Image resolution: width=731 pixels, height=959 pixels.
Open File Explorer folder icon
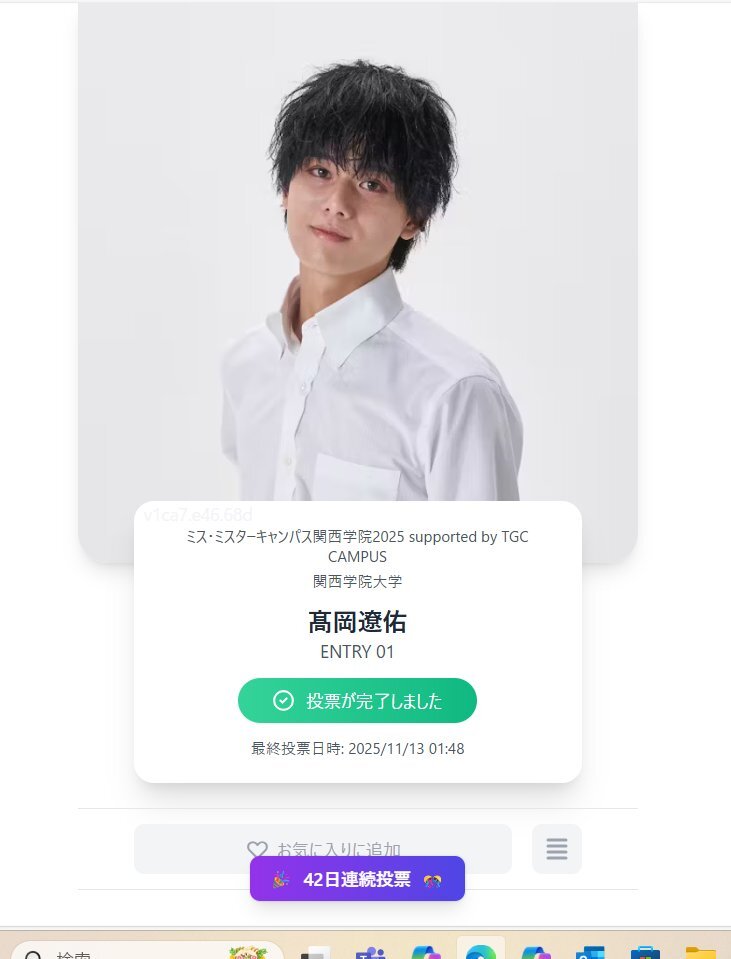tap(700, 952)
